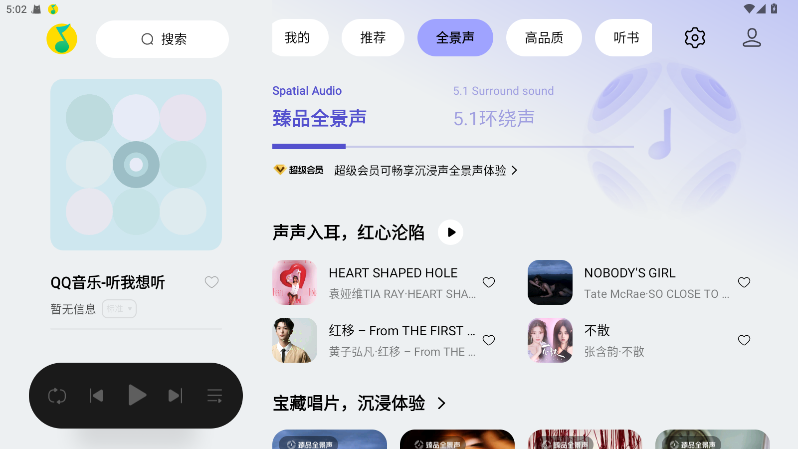
Task: Open the user profile icon
Action: click(x=752, y=38)
